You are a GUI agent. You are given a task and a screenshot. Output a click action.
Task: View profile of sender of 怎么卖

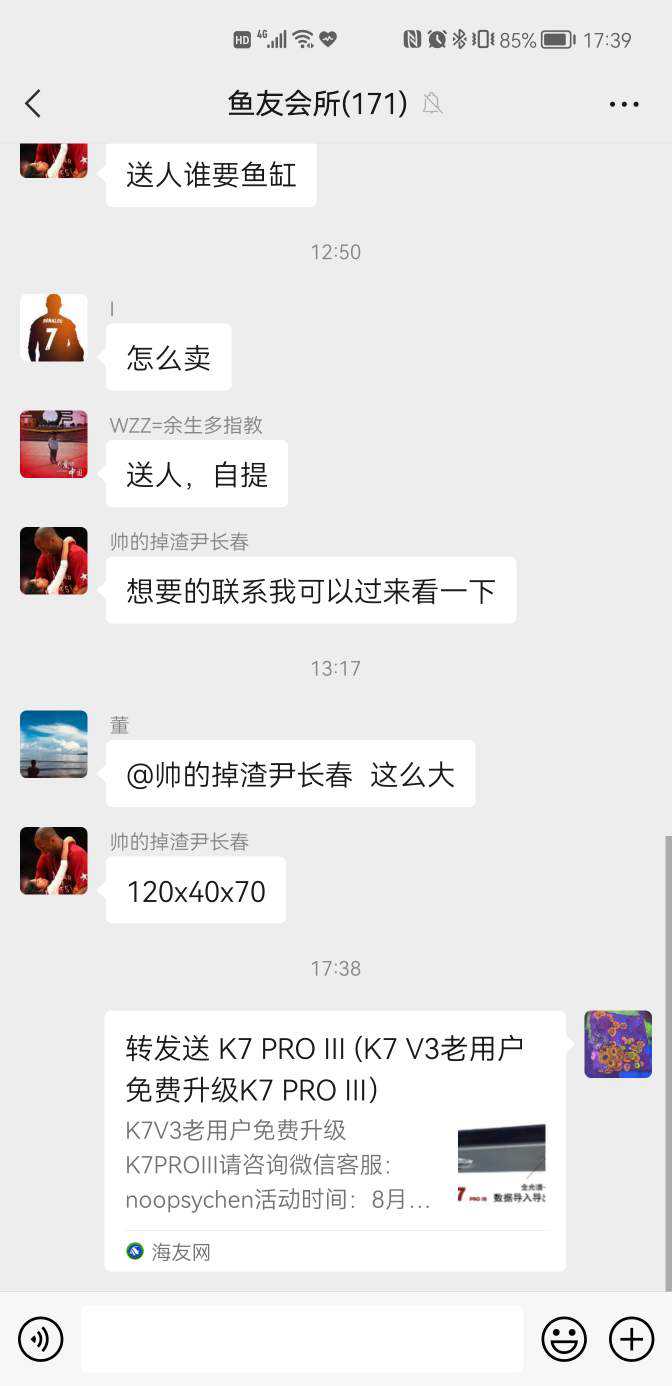pos(54,327)
